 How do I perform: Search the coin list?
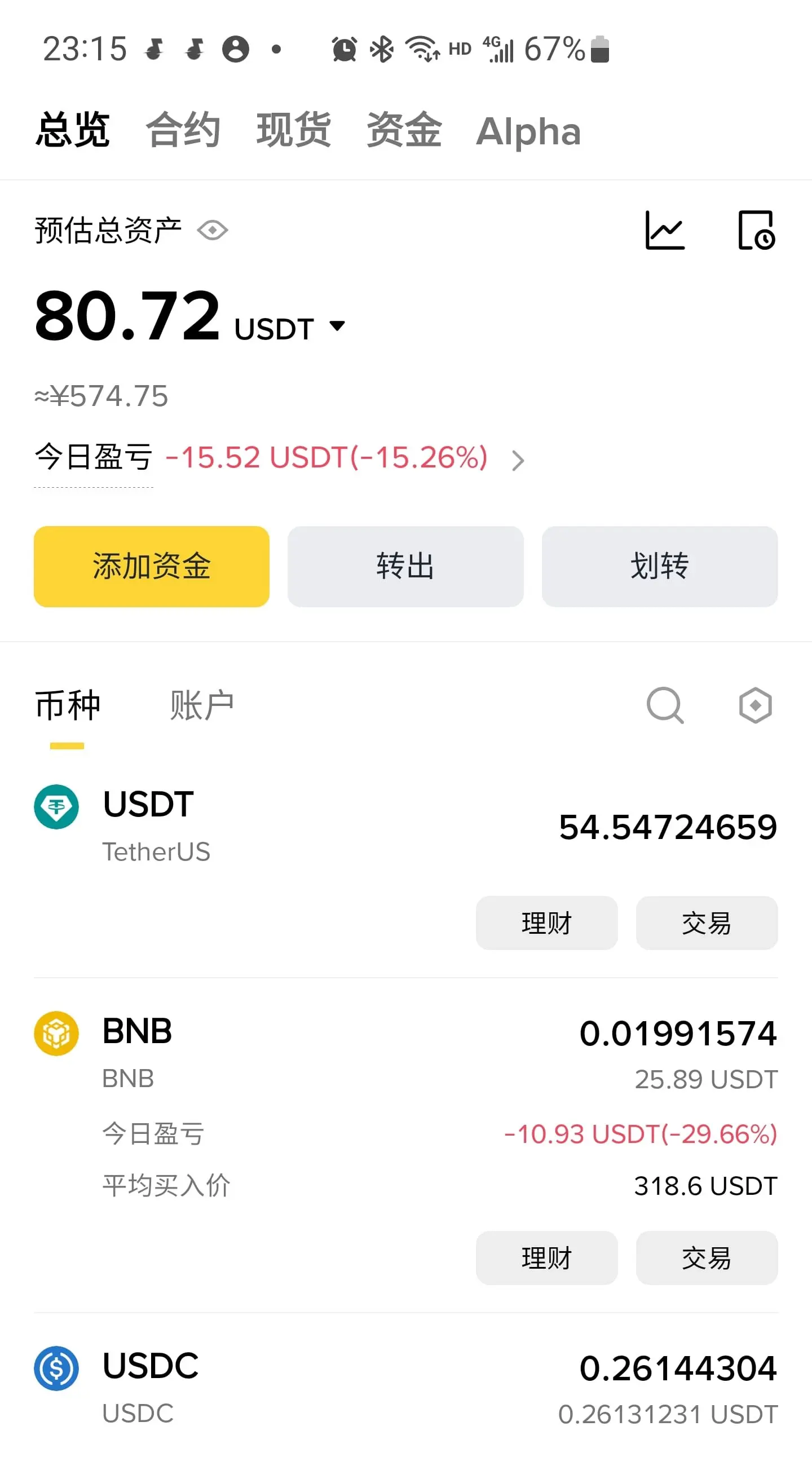coord(665,705)
